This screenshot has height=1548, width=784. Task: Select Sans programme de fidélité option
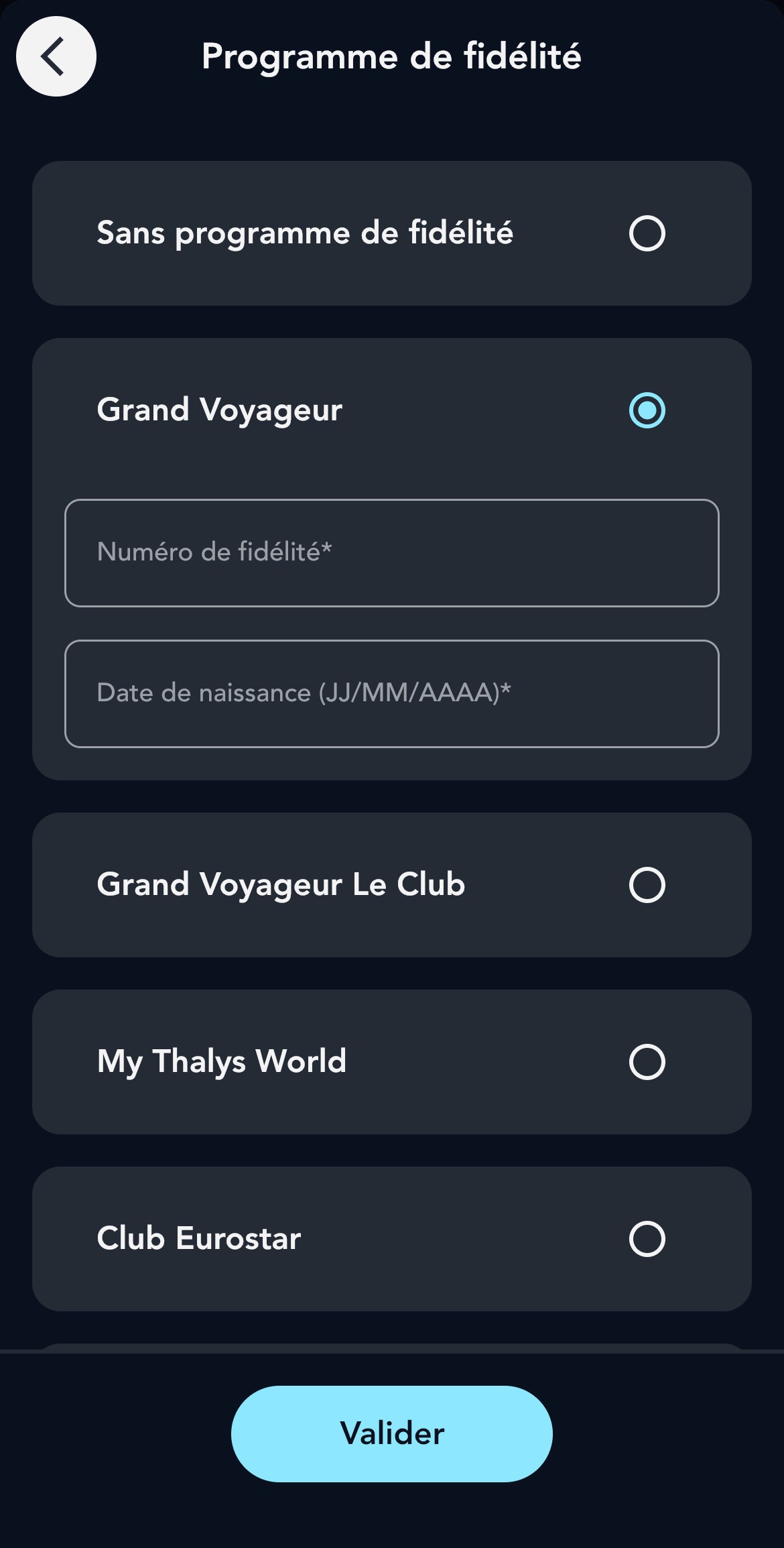click(x=647, y=233)
